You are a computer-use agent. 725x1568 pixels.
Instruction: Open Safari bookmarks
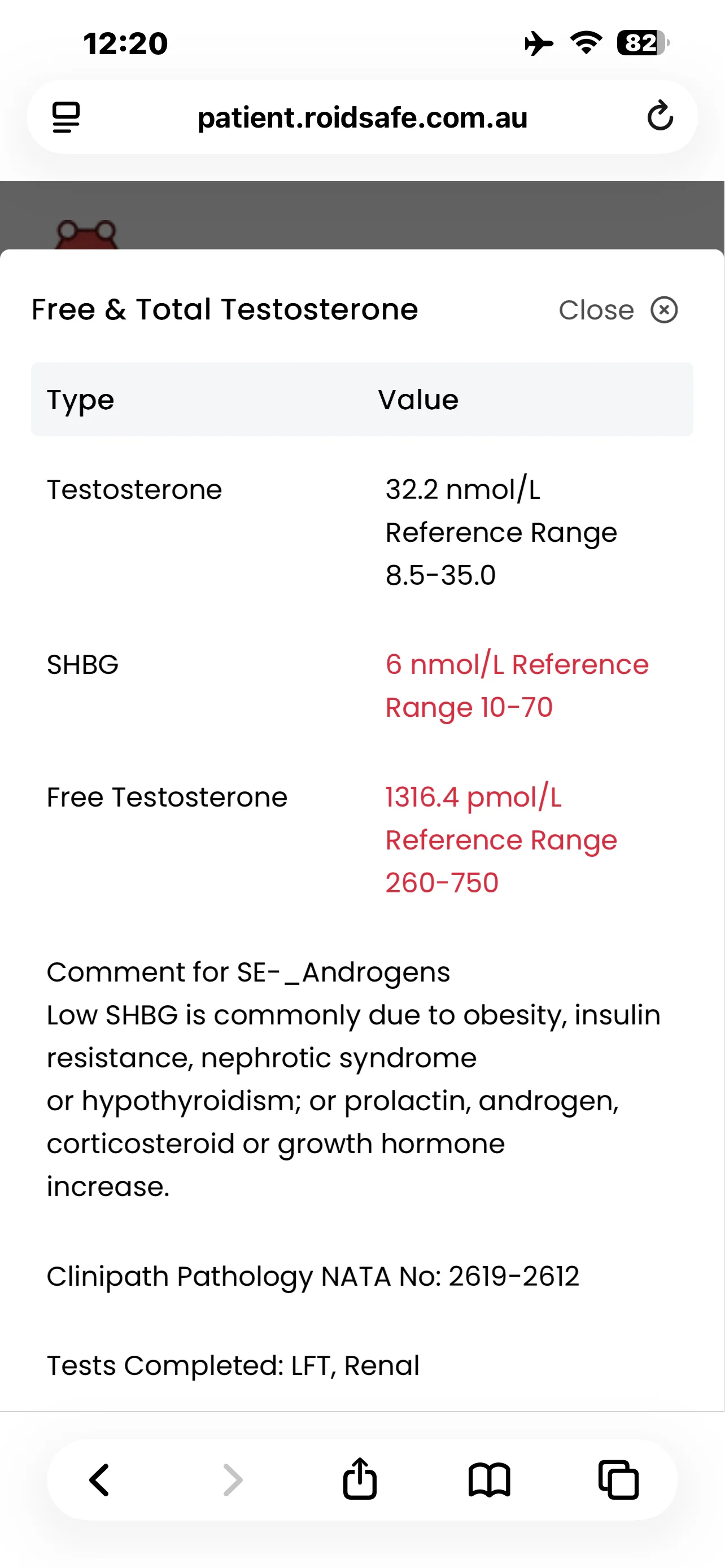[489, 1480]
